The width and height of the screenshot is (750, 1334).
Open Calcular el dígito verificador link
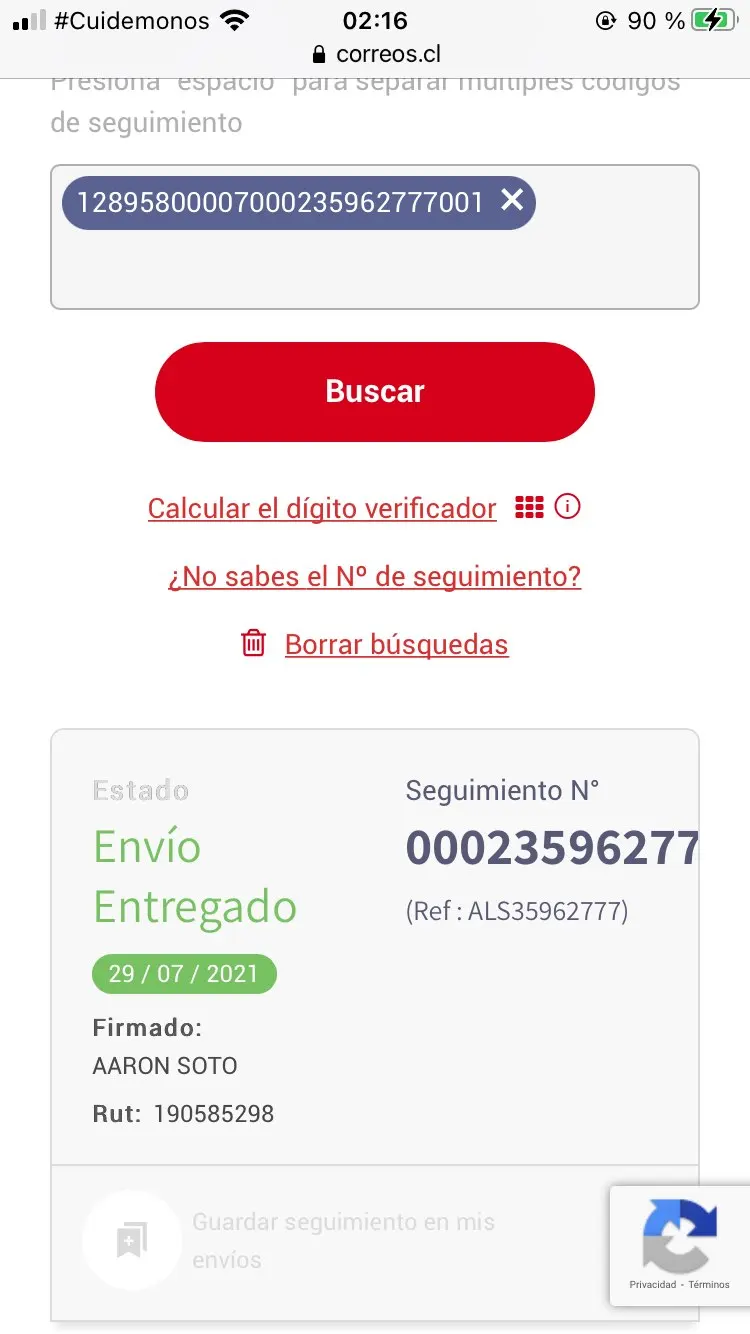pyautogui.click(x=322, y=508)
